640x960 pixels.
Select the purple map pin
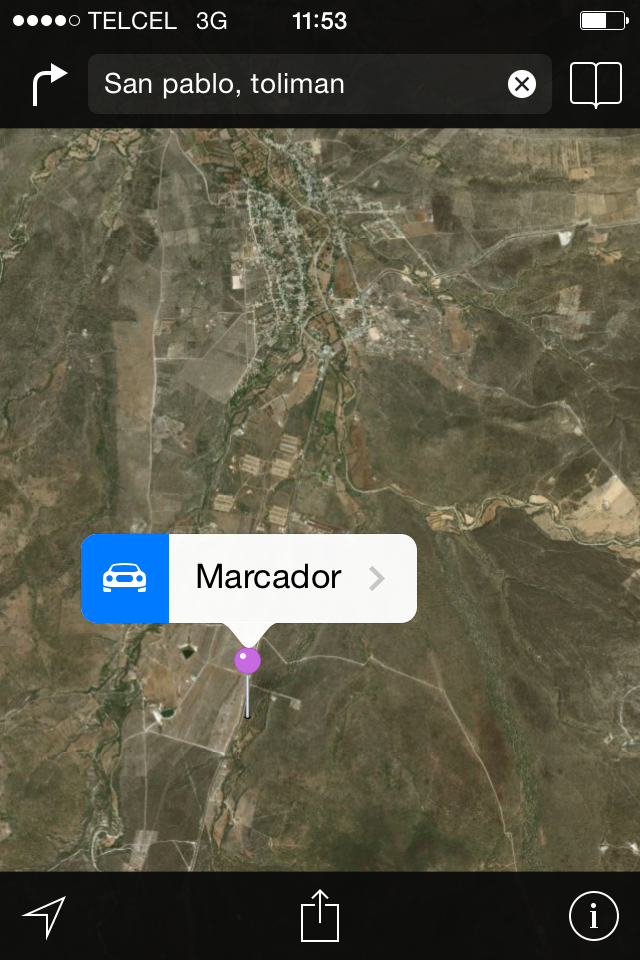tap(247, 661)
